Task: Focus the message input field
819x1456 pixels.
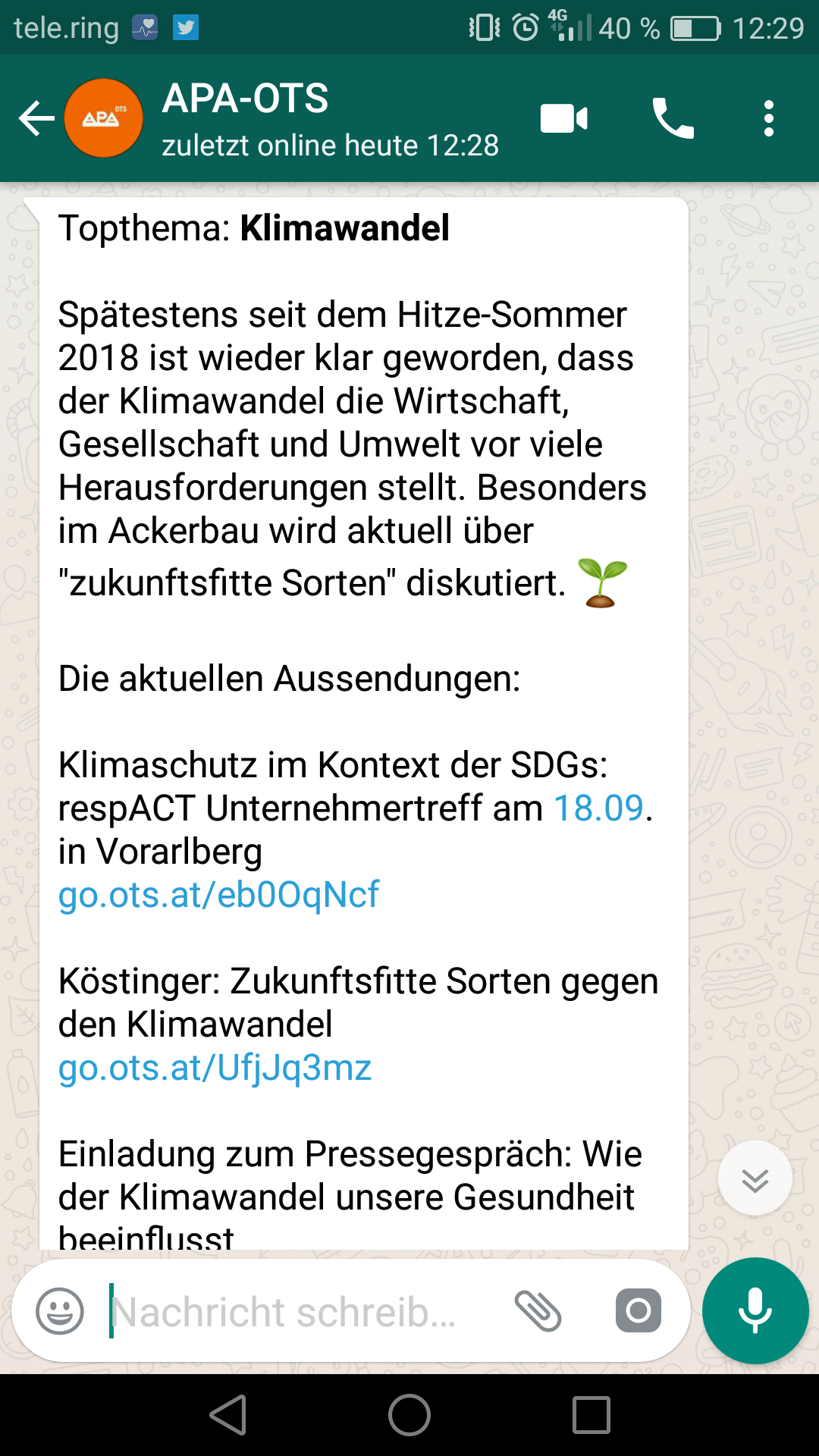Action: pyautogui.click(x=288, y=1312)
